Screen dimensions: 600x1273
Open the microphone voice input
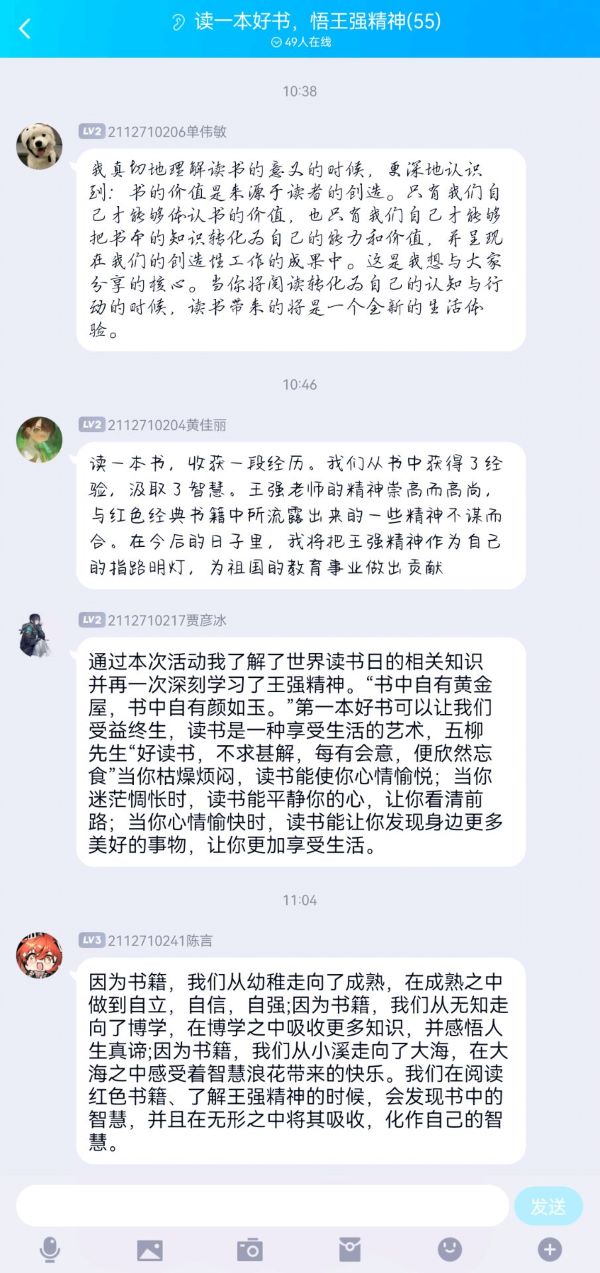click(x=49, y=1249)
